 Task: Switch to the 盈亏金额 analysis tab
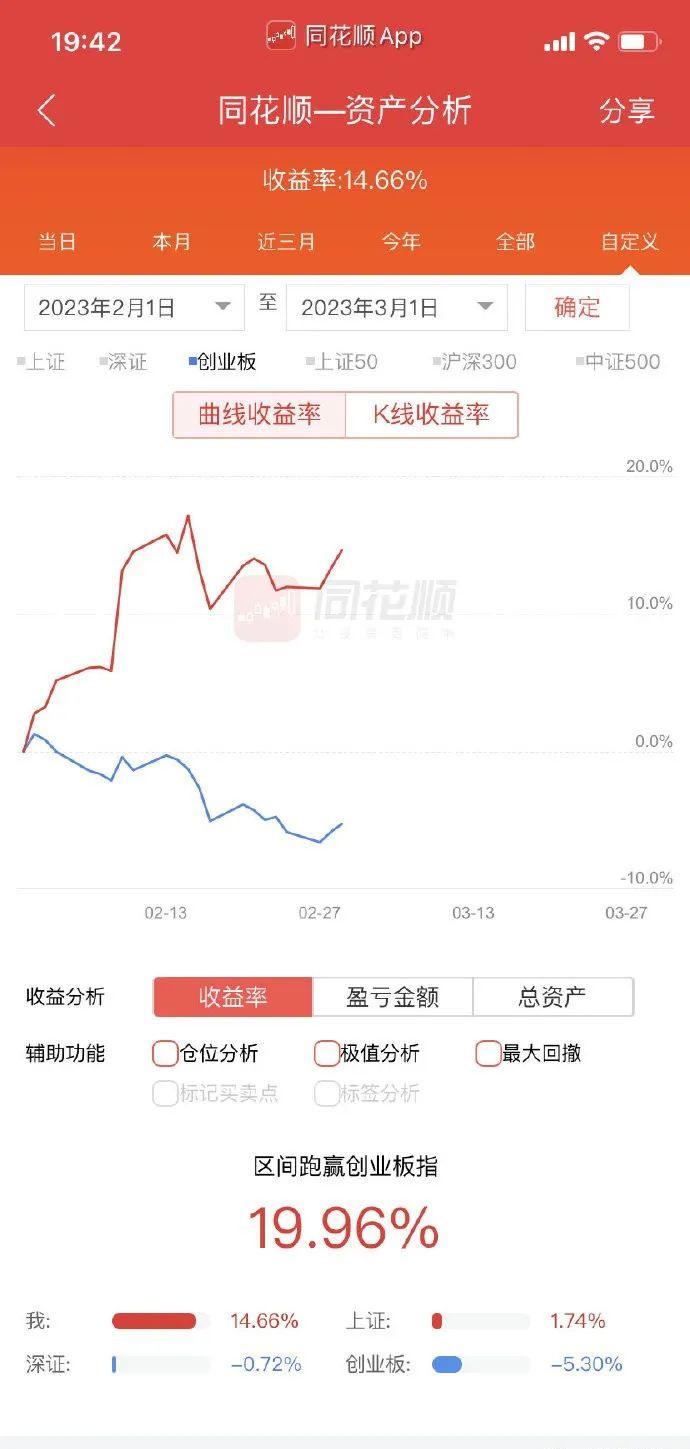393,997
